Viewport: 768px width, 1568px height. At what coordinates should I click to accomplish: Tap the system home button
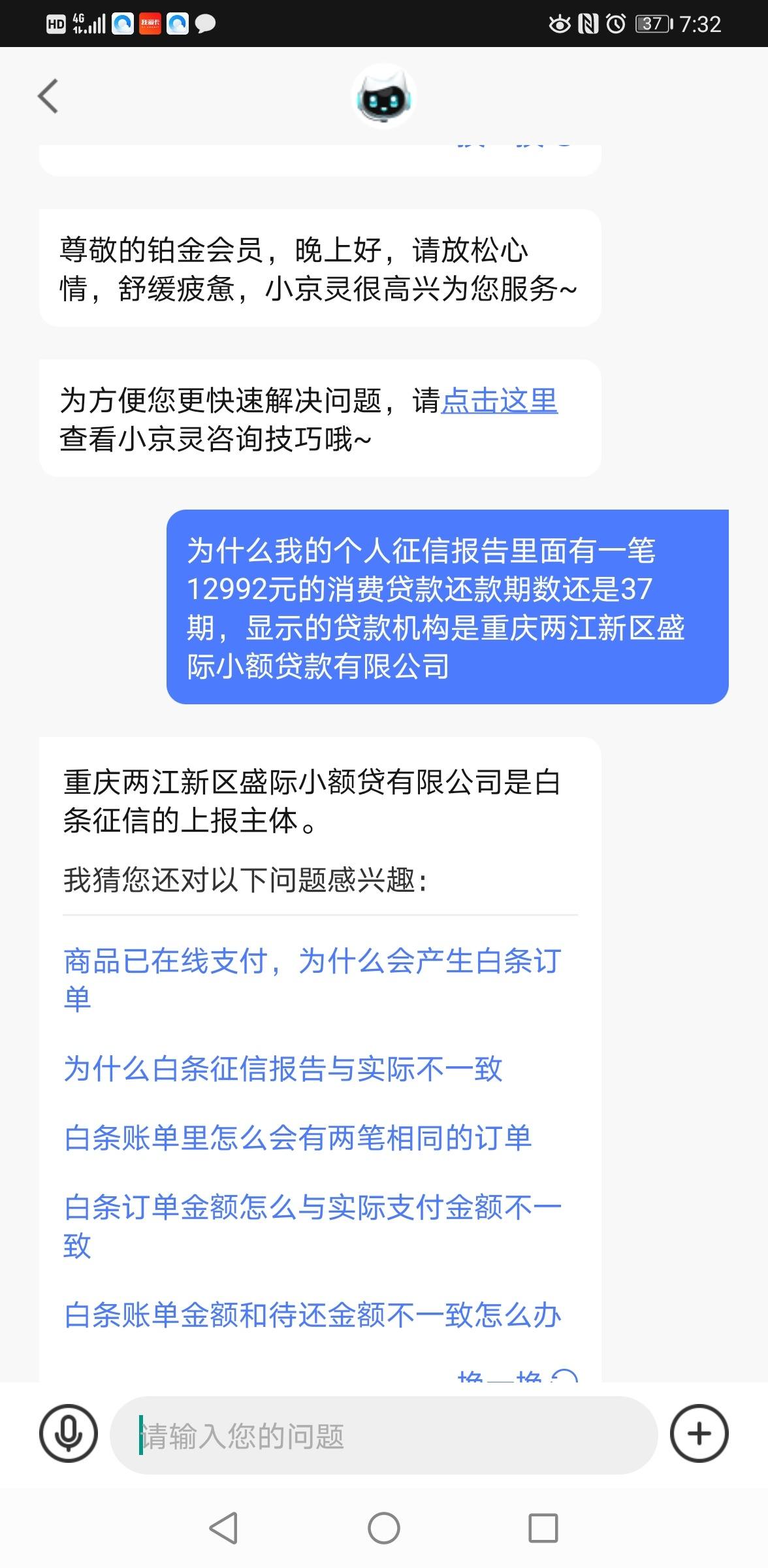coord(384,1528)
